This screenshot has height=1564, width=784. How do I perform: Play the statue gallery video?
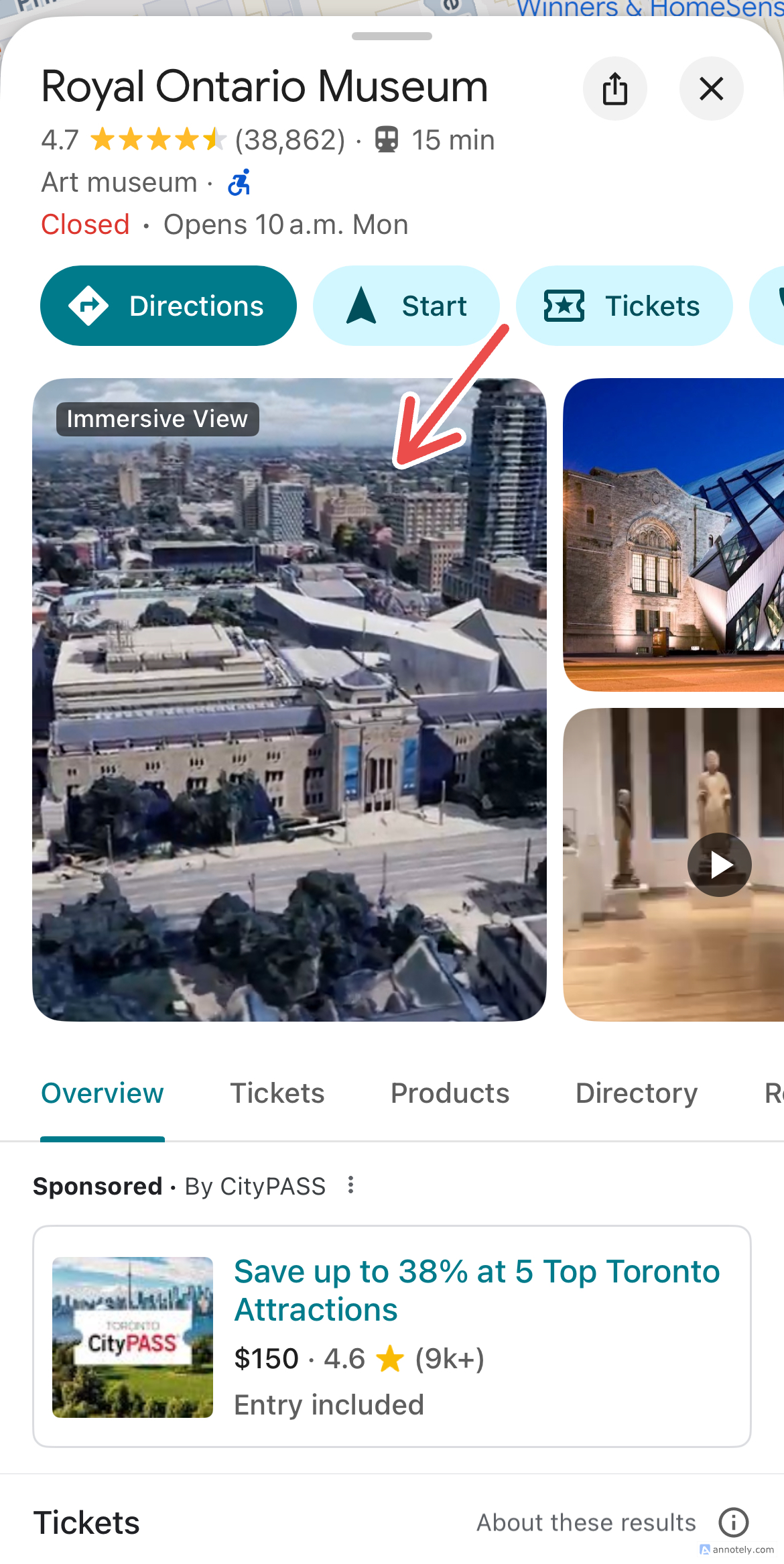click(719, 865)
